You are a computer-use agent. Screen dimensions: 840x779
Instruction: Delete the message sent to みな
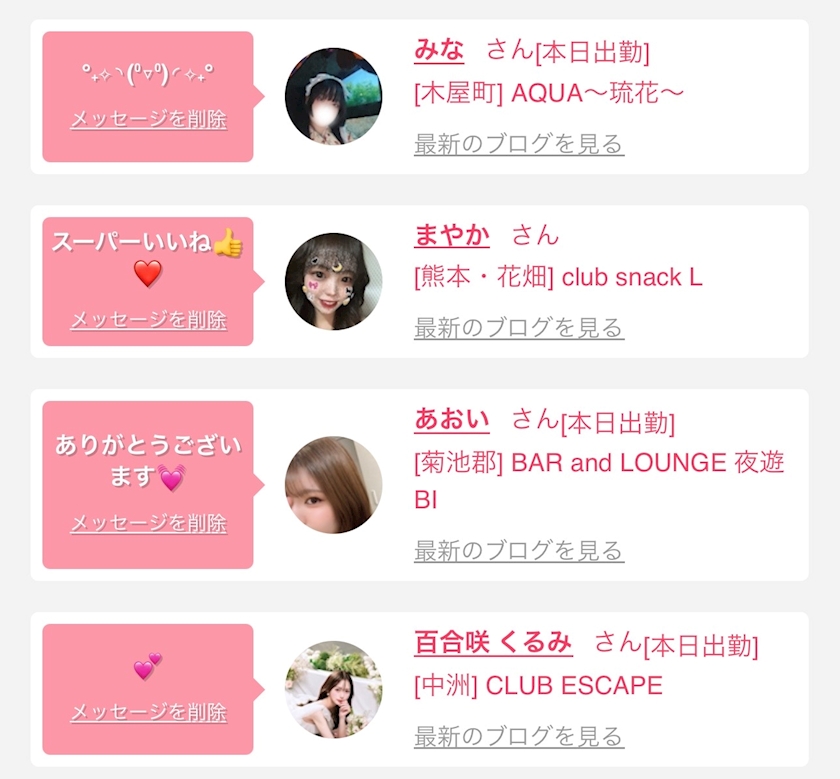[x=149, y=119]
